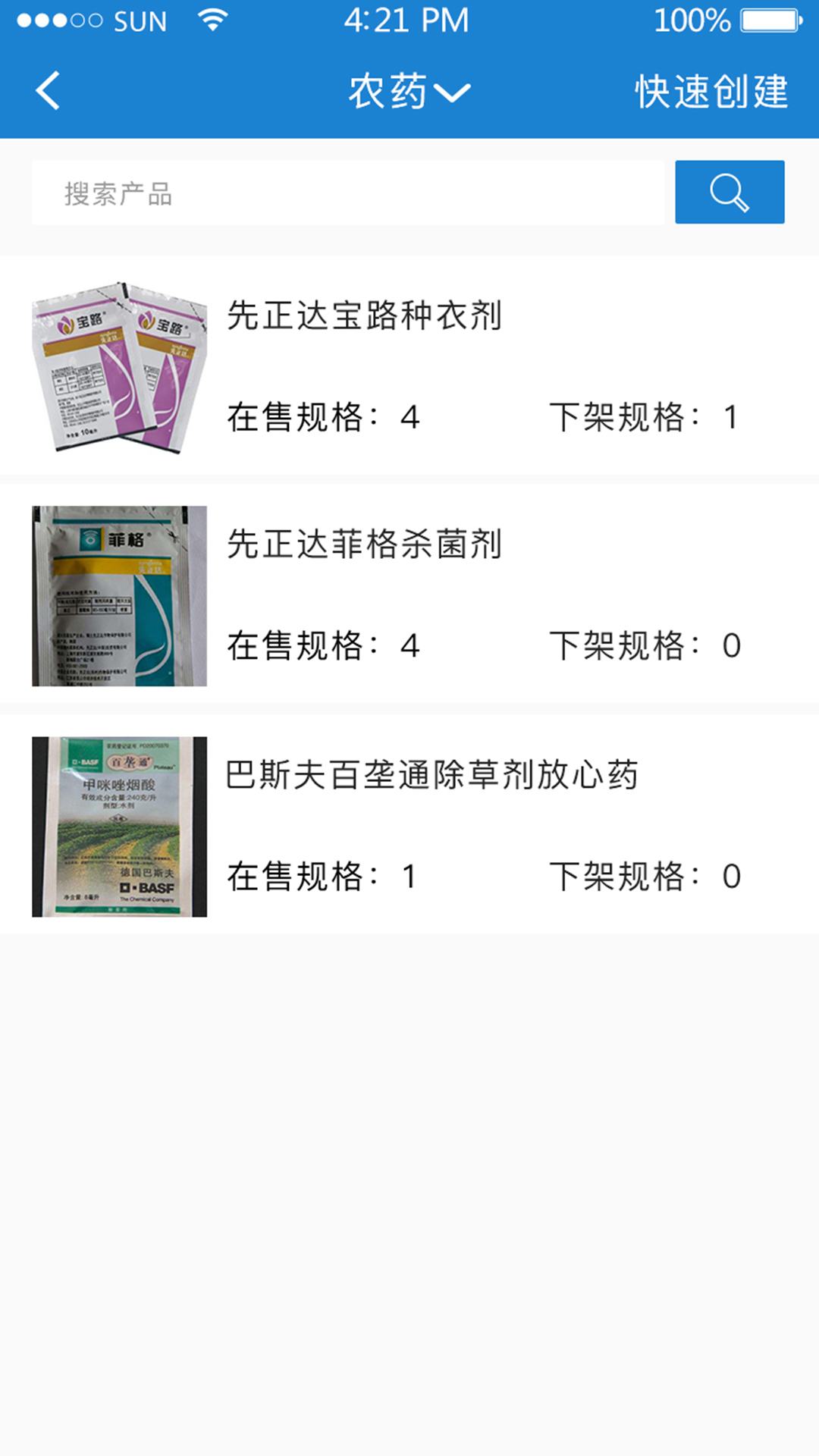This screenshot has width=819, height=1456.
Task: Tap the Wi-Fi icon in status bar
Action: pyautogui.click(x=212, y=20)
